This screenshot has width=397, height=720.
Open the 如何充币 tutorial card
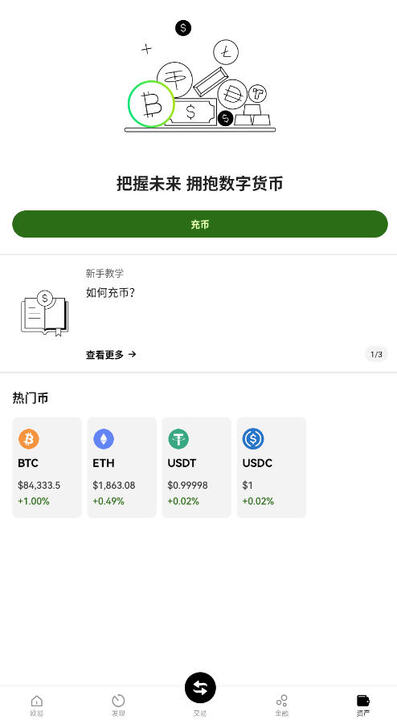point(198,313)
